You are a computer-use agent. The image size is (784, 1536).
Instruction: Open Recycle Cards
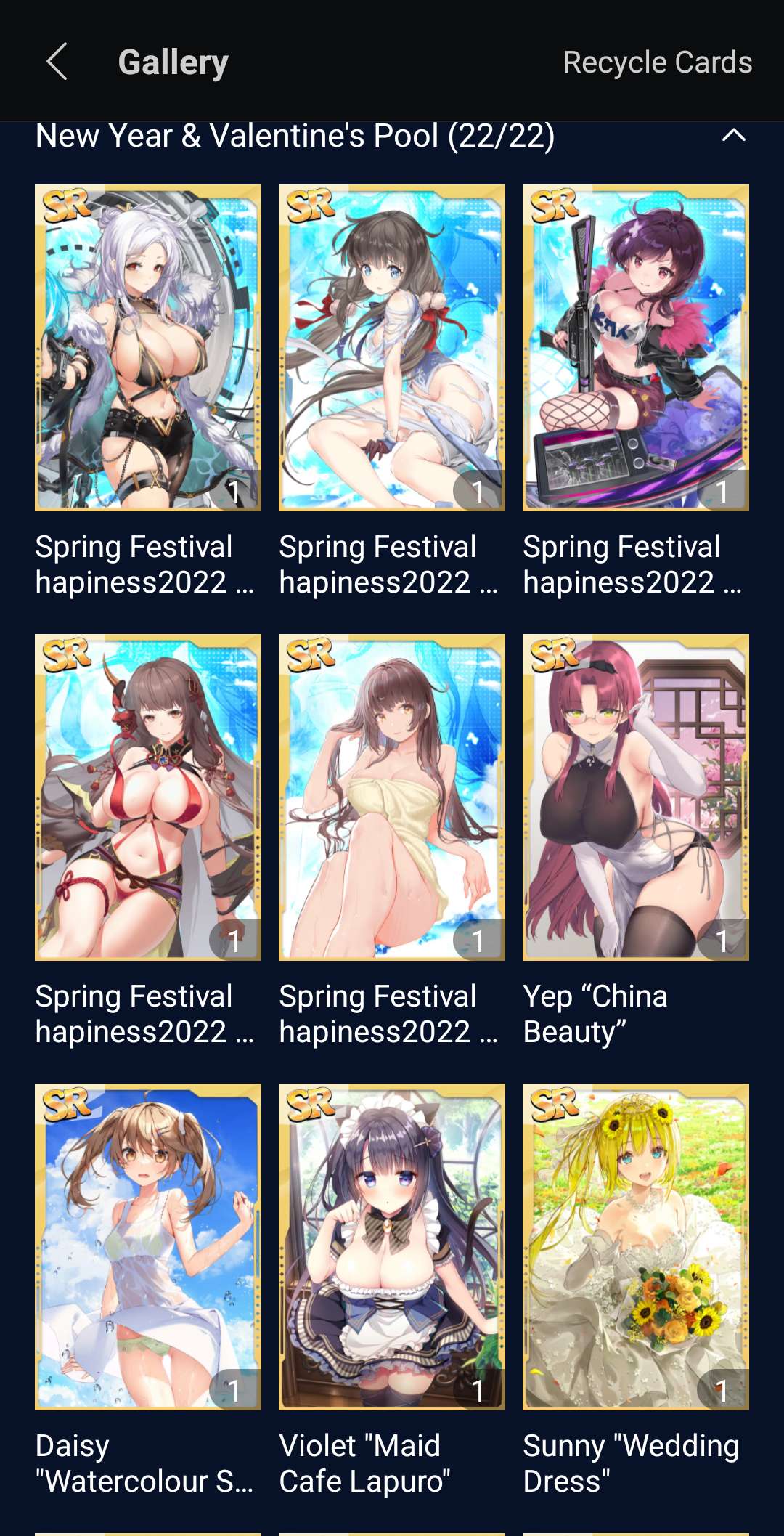[x=657, y=62]
